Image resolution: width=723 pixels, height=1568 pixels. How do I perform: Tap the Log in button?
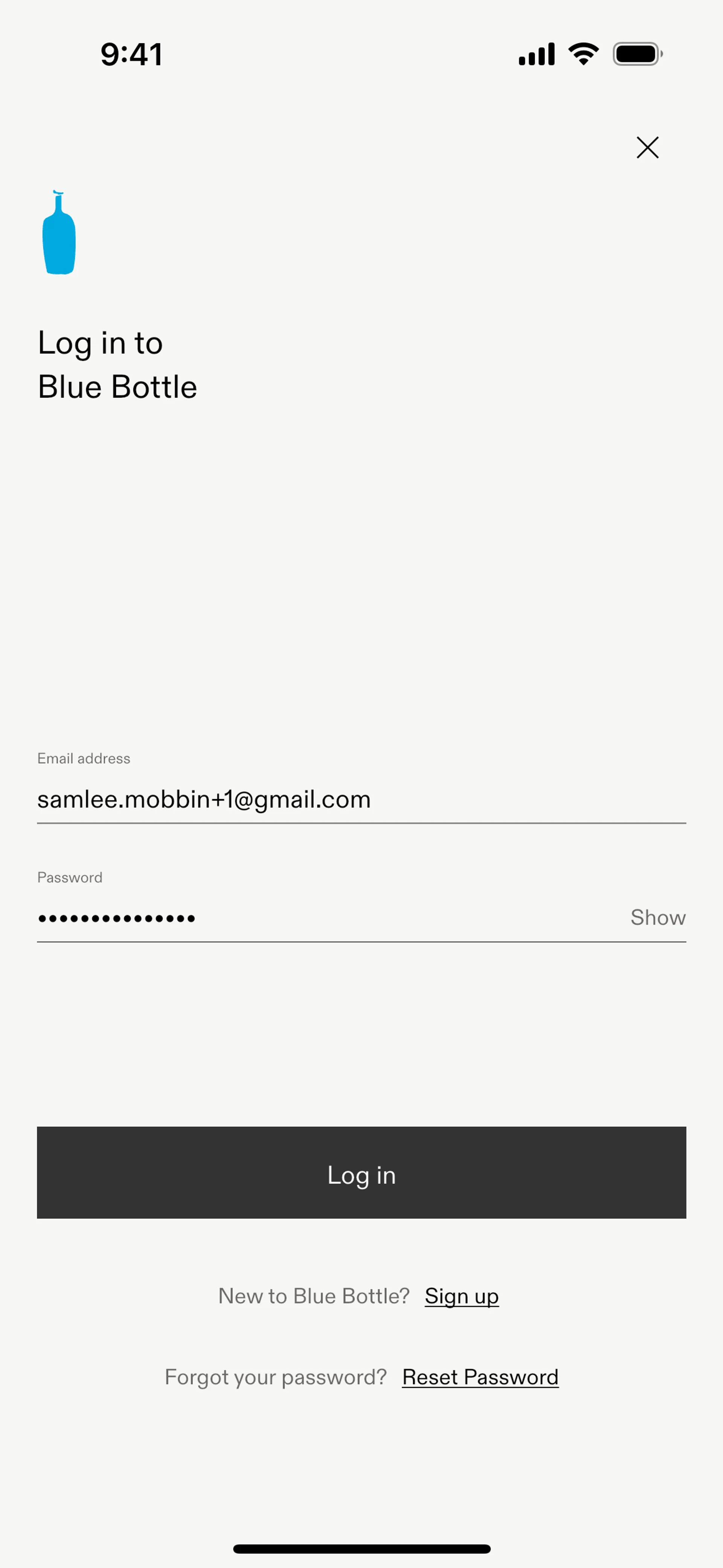click(x=361, y=1172)
